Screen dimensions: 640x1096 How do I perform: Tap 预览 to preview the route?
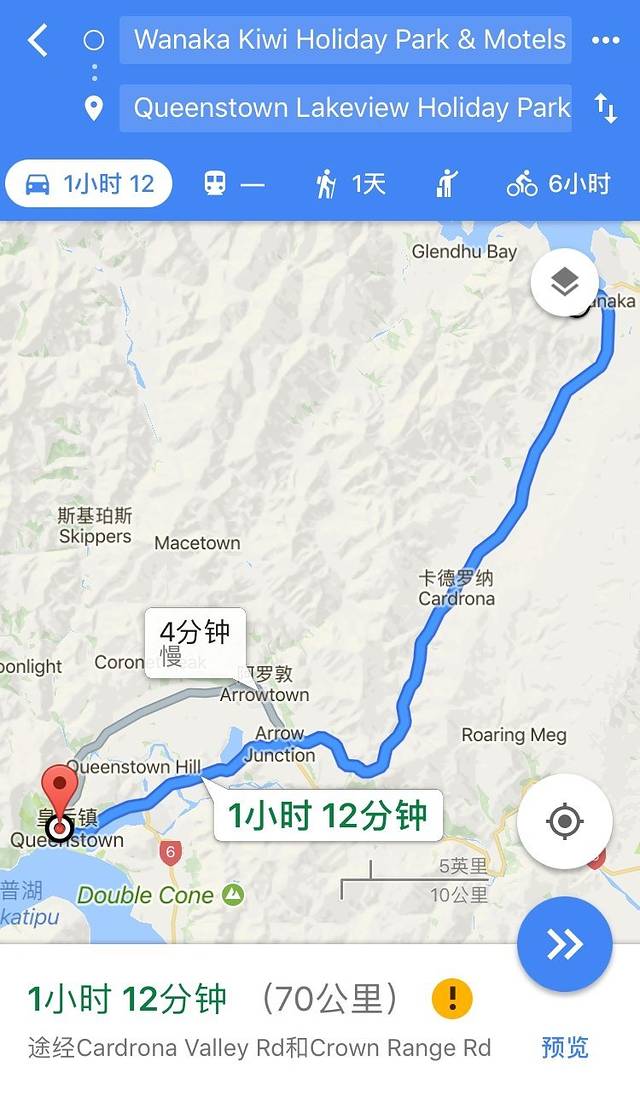pos(565,1047)
